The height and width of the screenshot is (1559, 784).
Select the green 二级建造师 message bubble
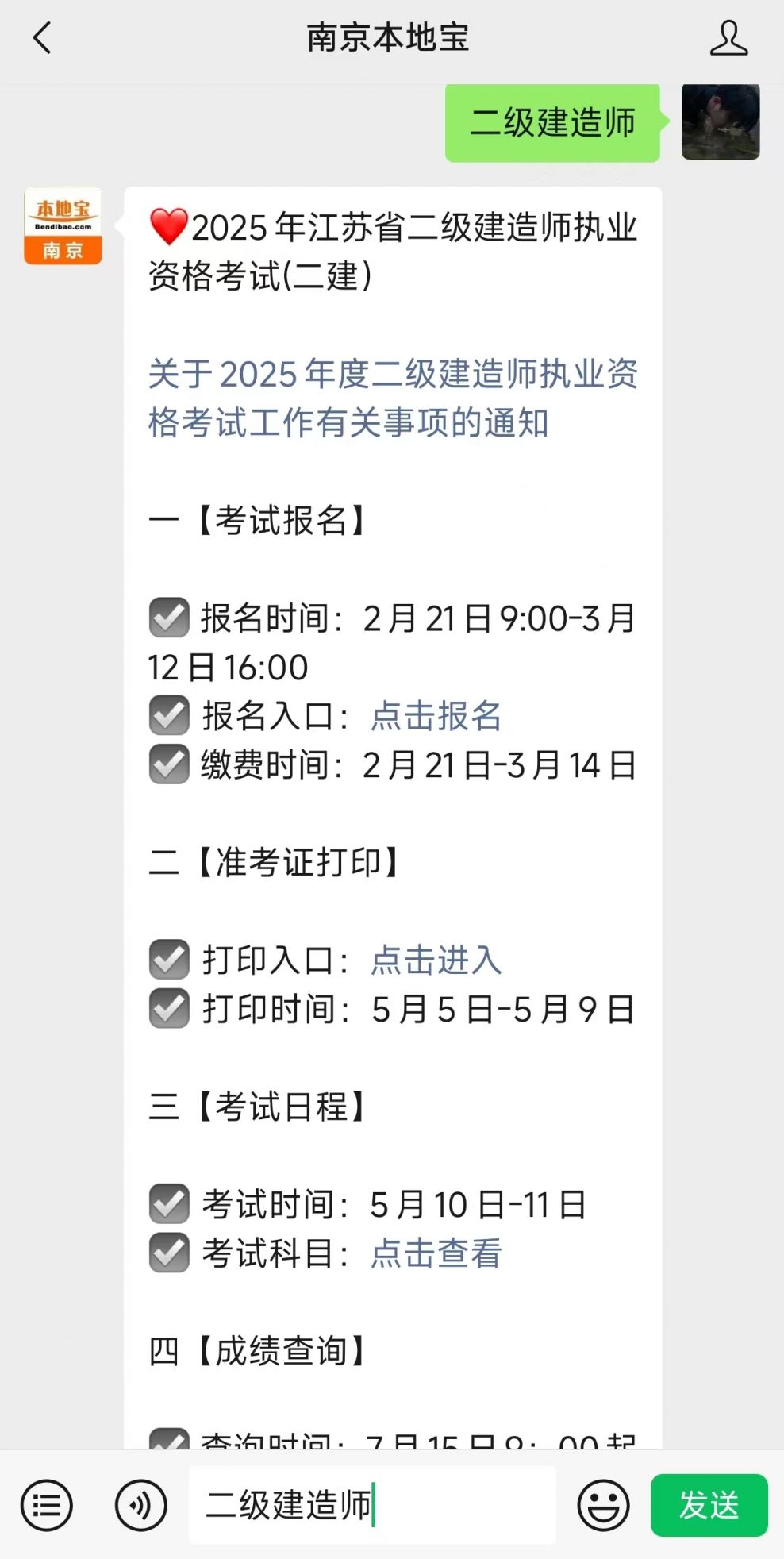(x=553, y=123)
